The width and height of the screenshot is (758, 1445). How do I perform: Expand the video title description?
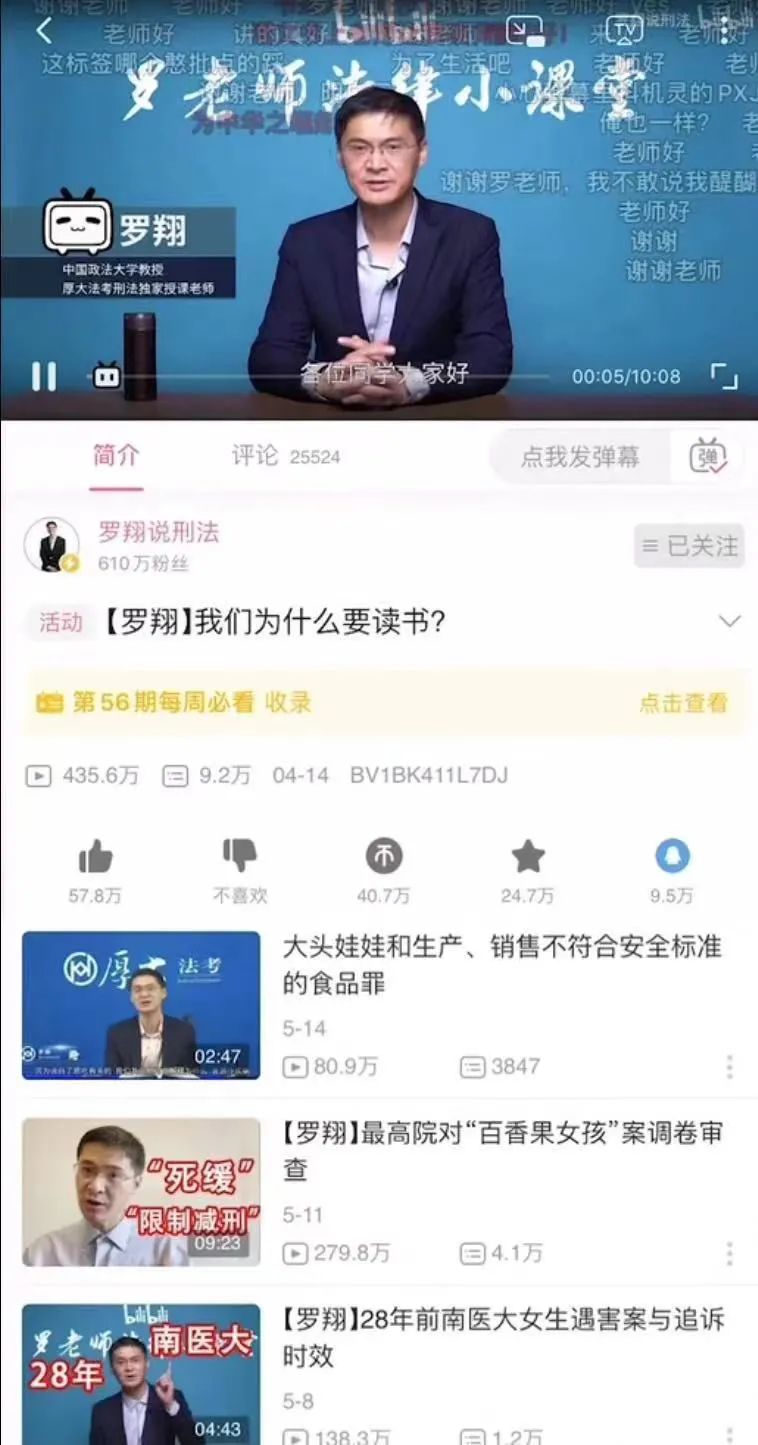point(730,621)
